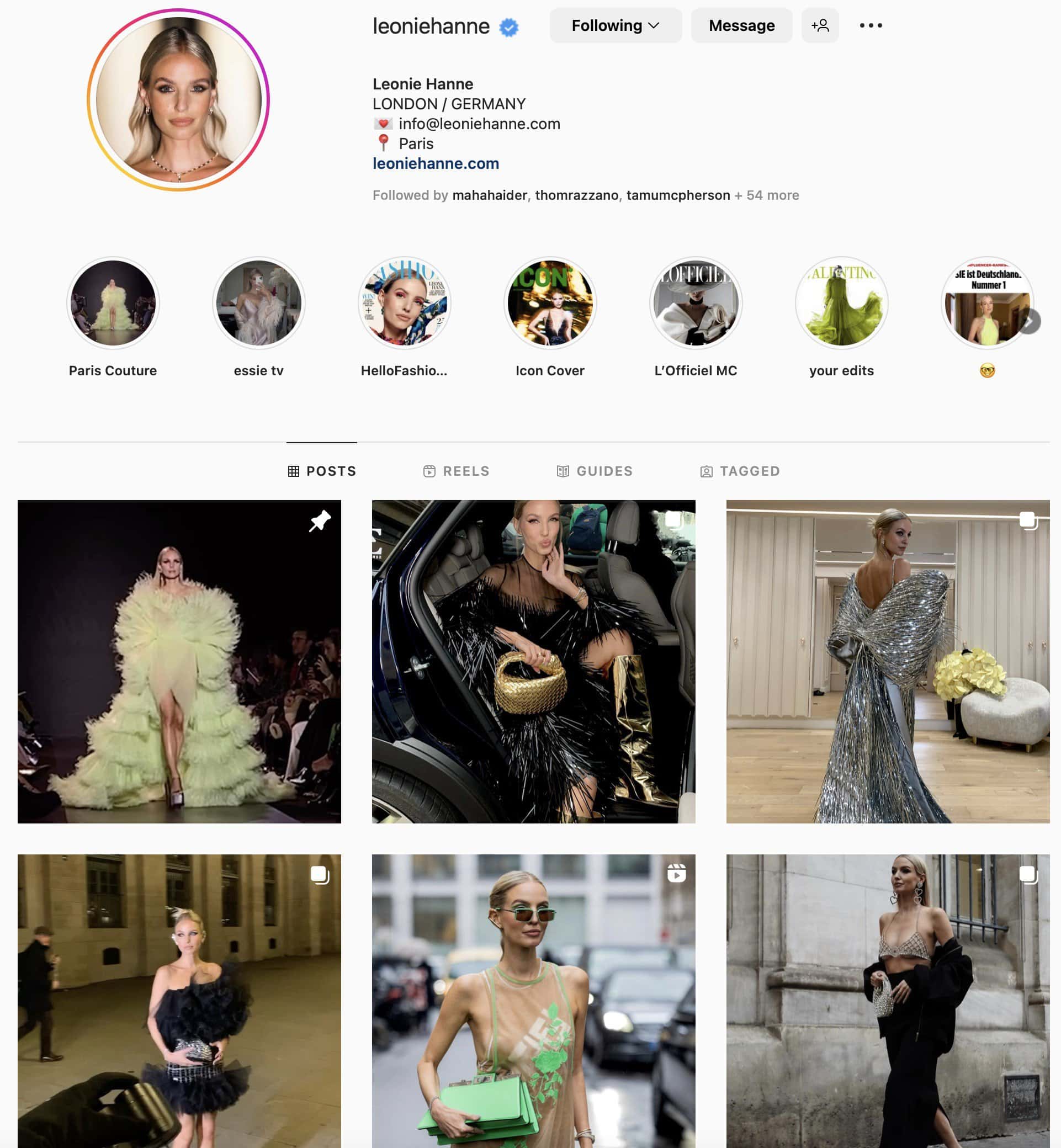Show similar account suggestions

point(819,26)
